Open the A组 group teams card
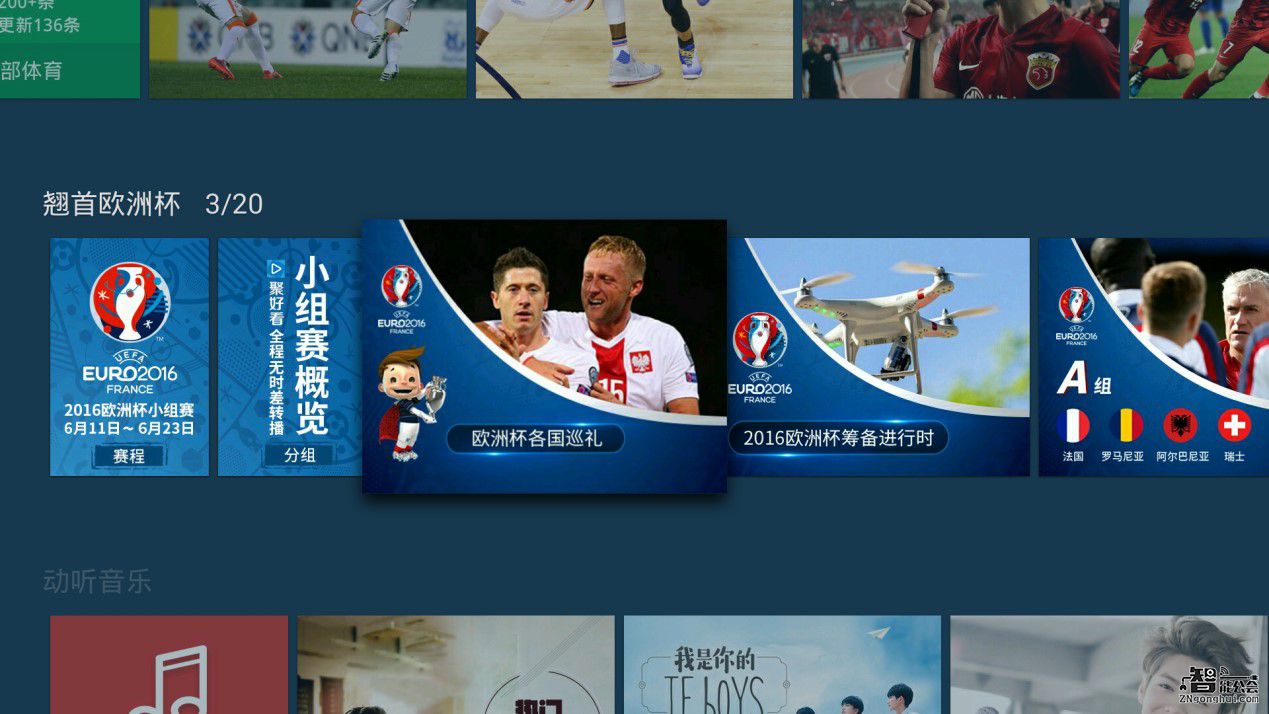Screen dimensions: 1269x714 [x=1153, y=356]
